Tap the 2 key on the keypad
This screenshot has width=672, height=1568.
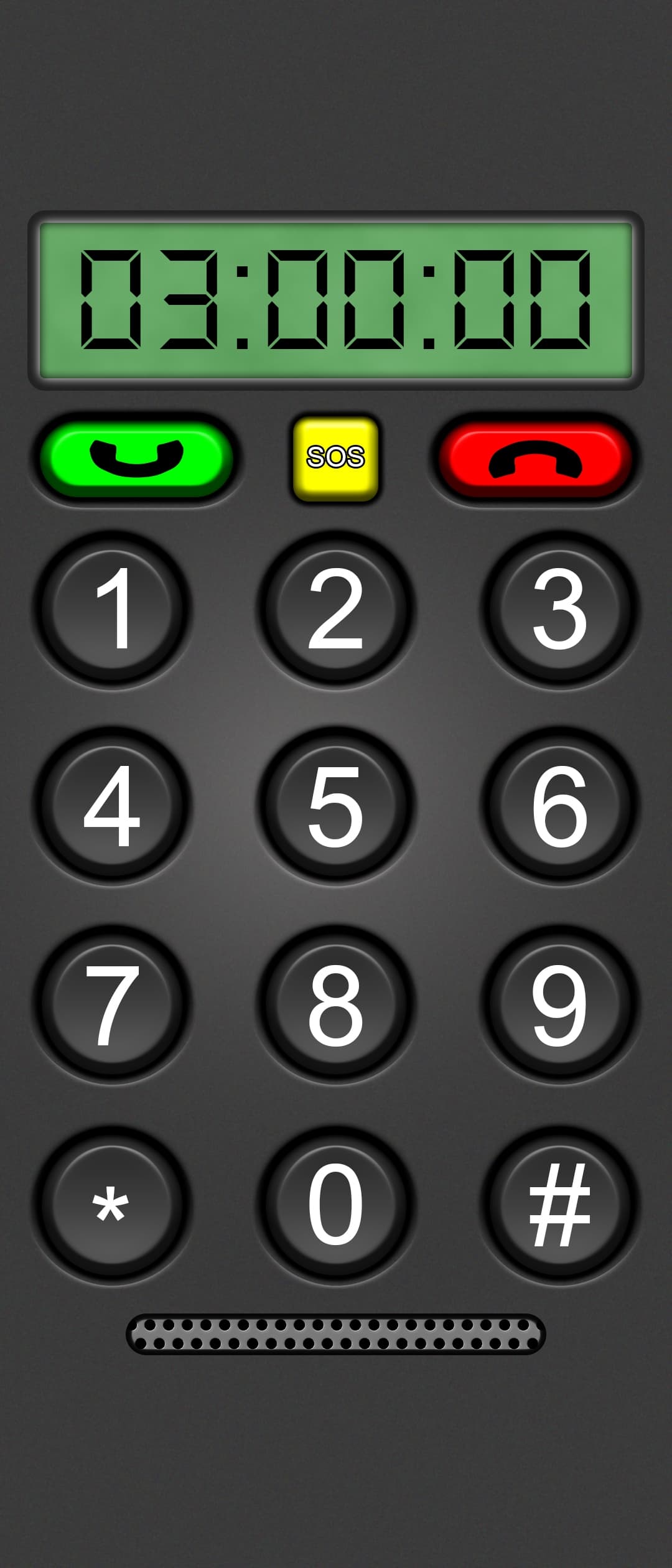tap(335, 609)
